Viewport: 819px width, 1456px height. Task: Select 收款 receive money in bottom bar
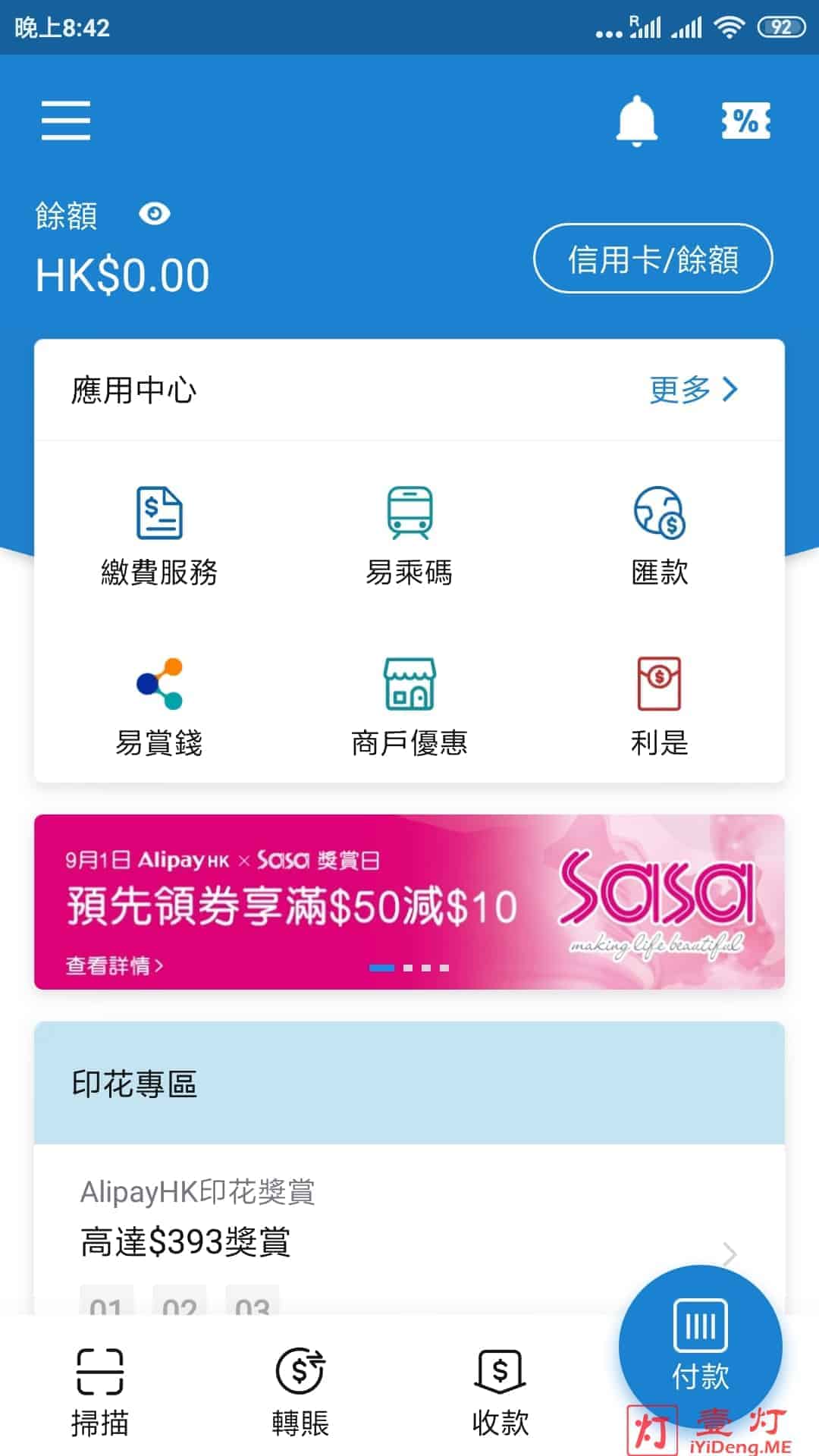(500, 1392)
